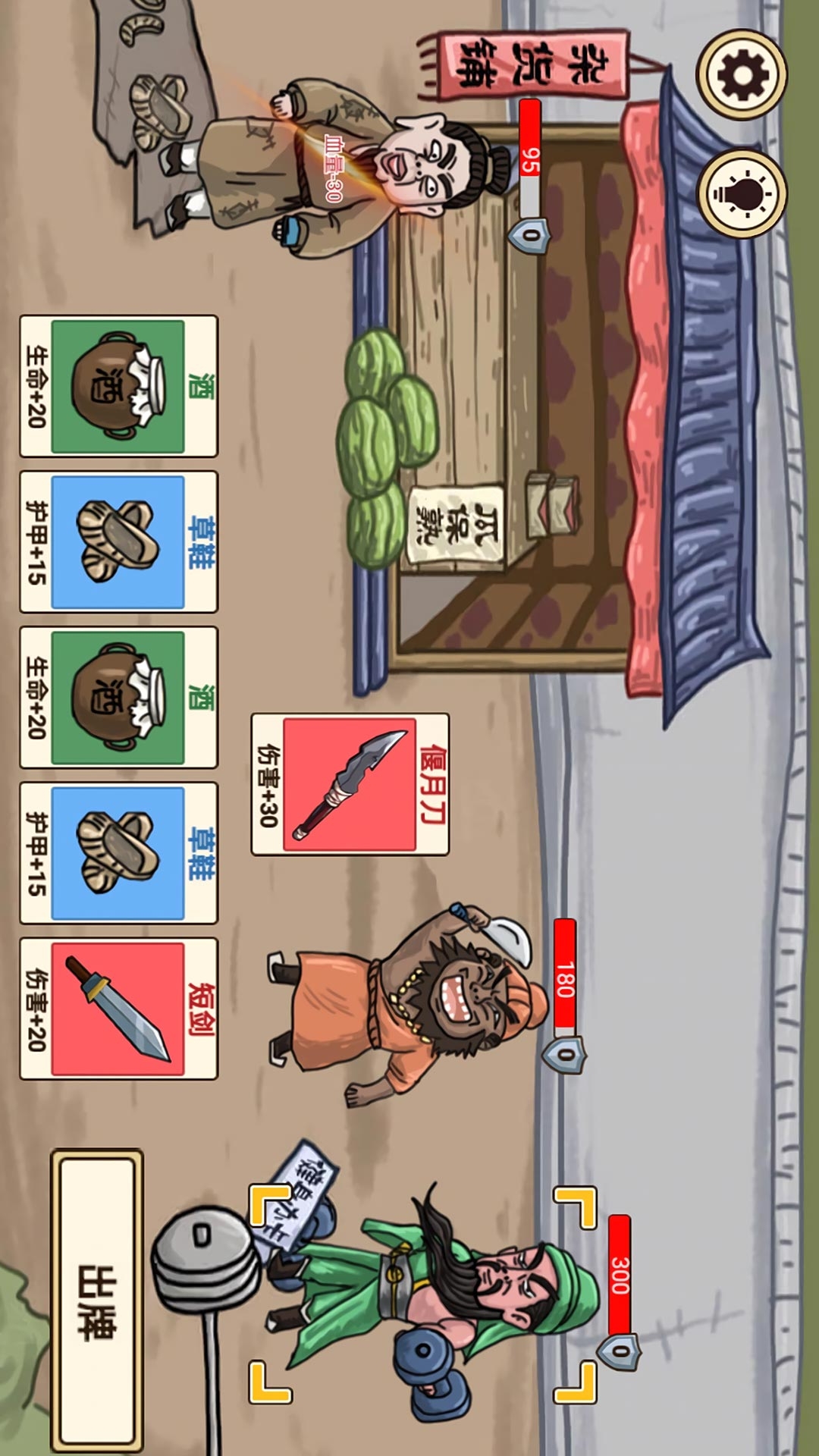
Task: Tap the 出牌 play-card button
Action: [x=97, y=1301]
